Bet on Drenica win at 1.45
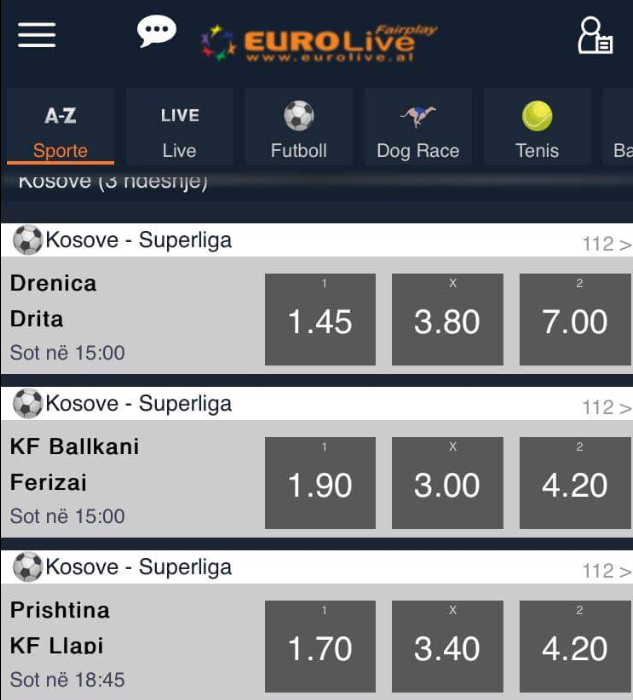This screenshot has height=700, width=633. 320,320
